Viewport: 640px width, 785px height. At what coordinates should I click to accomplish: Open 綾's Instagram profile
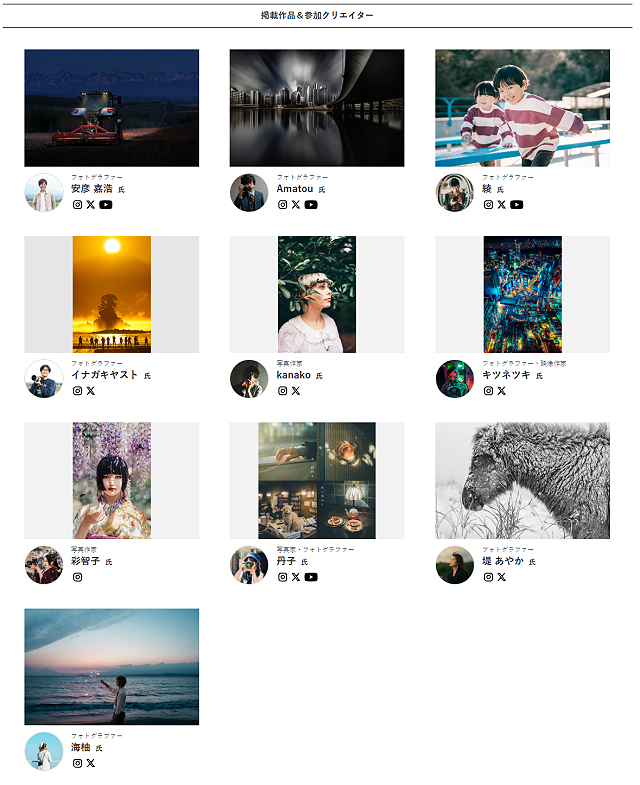488,205
